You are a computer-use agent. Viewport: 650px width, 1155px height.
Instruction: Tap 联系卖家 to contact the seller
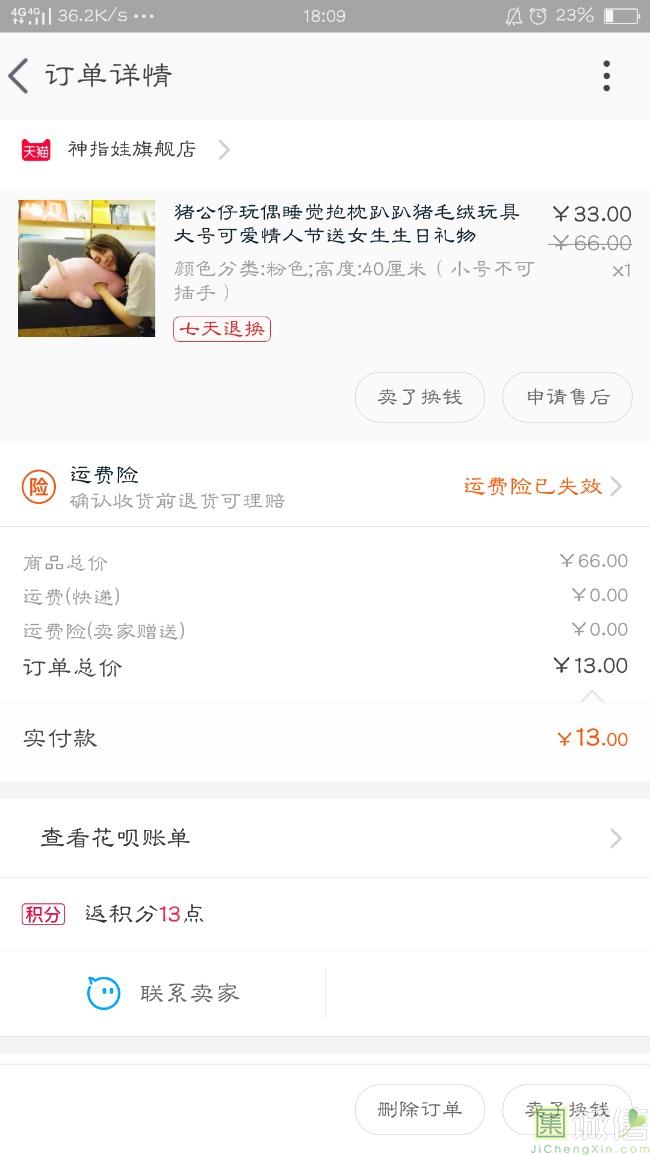coord(163,993)
